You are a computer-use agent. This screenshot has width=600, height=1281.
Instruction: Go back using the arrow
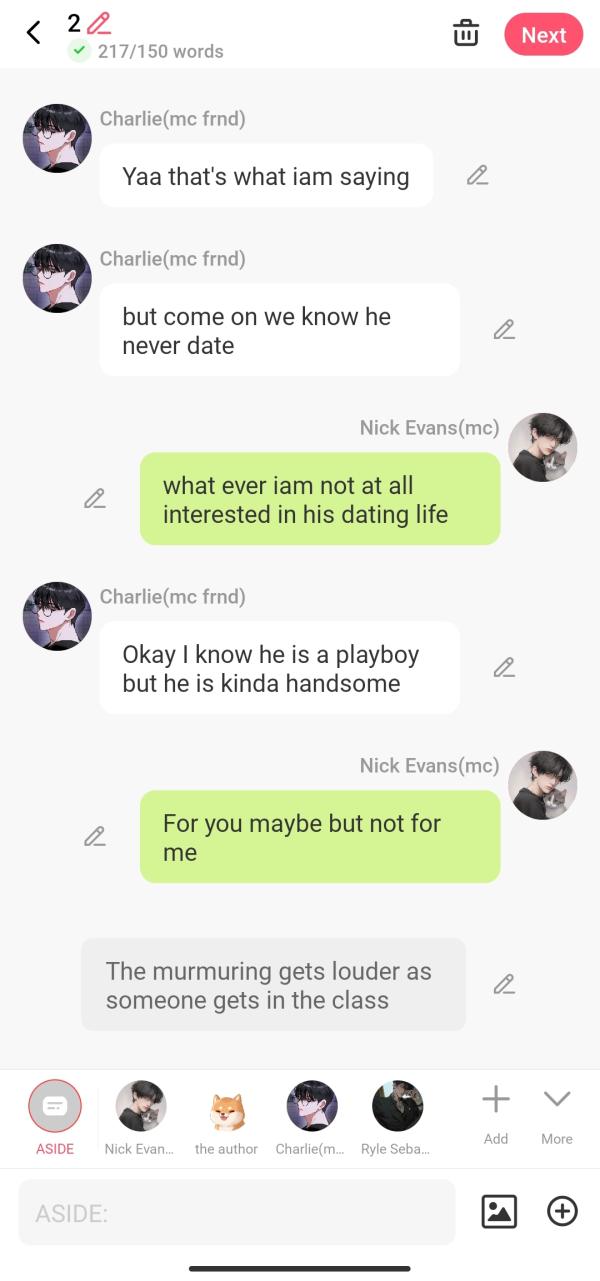[34, 33]
